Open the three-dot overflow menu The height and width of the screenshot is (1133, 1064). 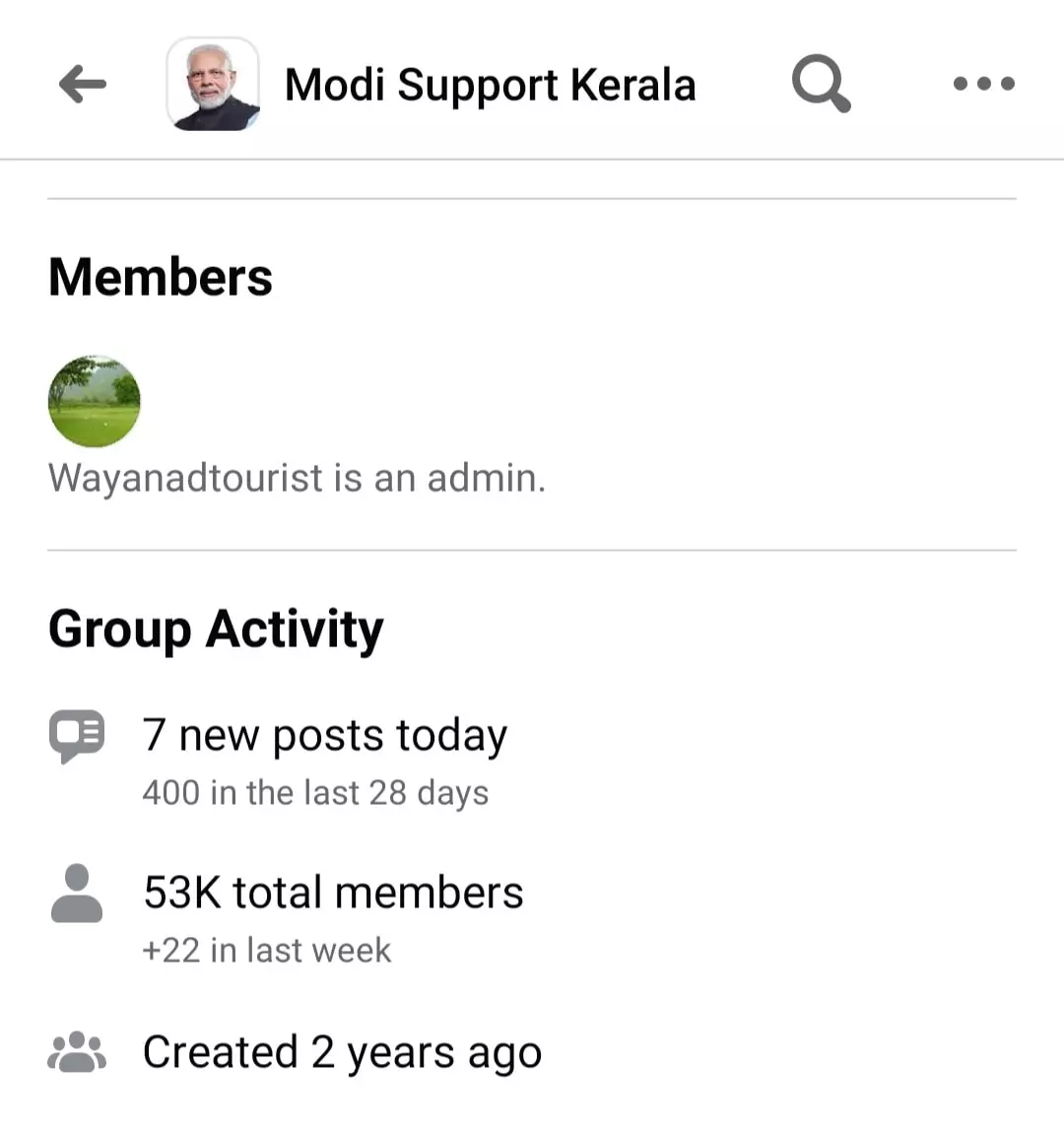[x=983, y=85]
